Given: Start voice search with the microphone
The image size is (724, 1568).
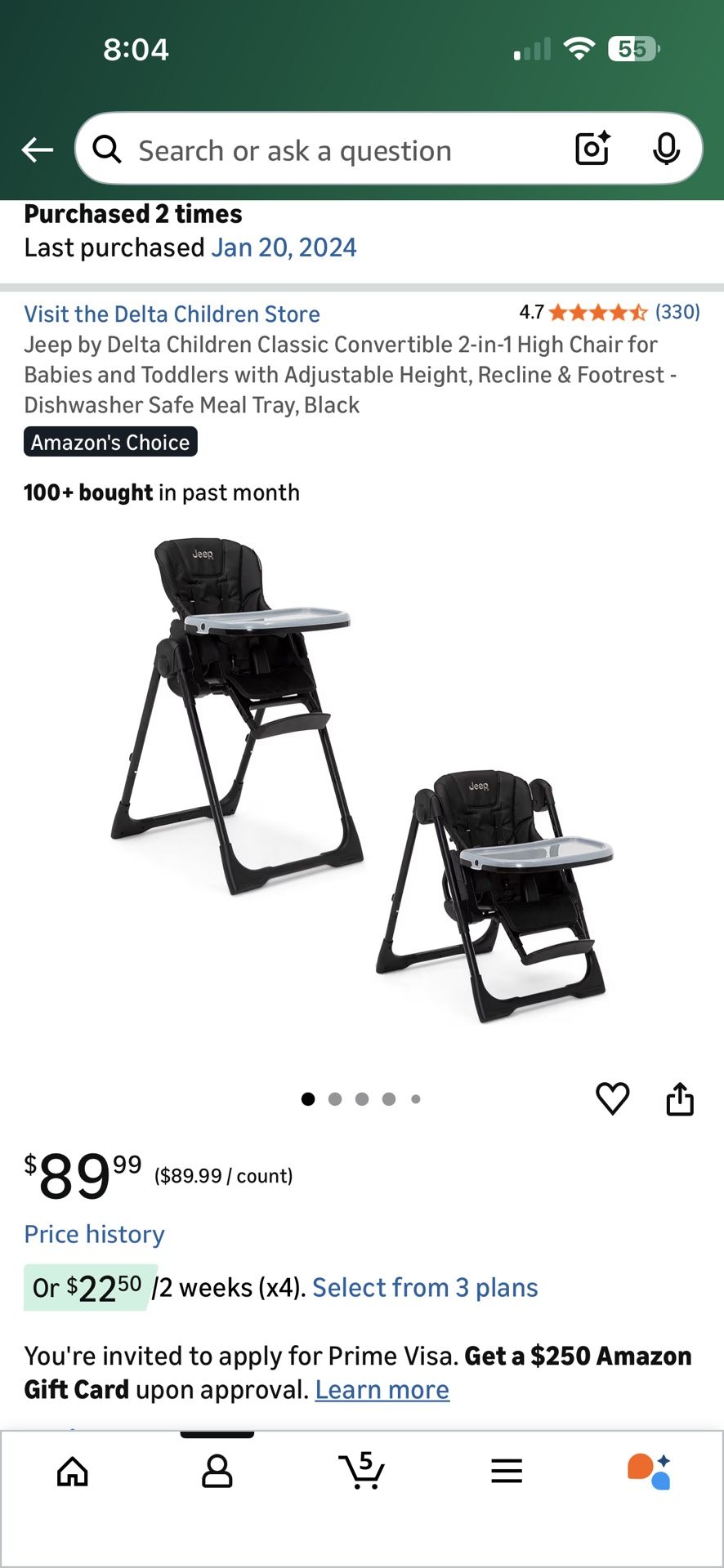Looking at the screenshot, I should click(x=667, y=149).
